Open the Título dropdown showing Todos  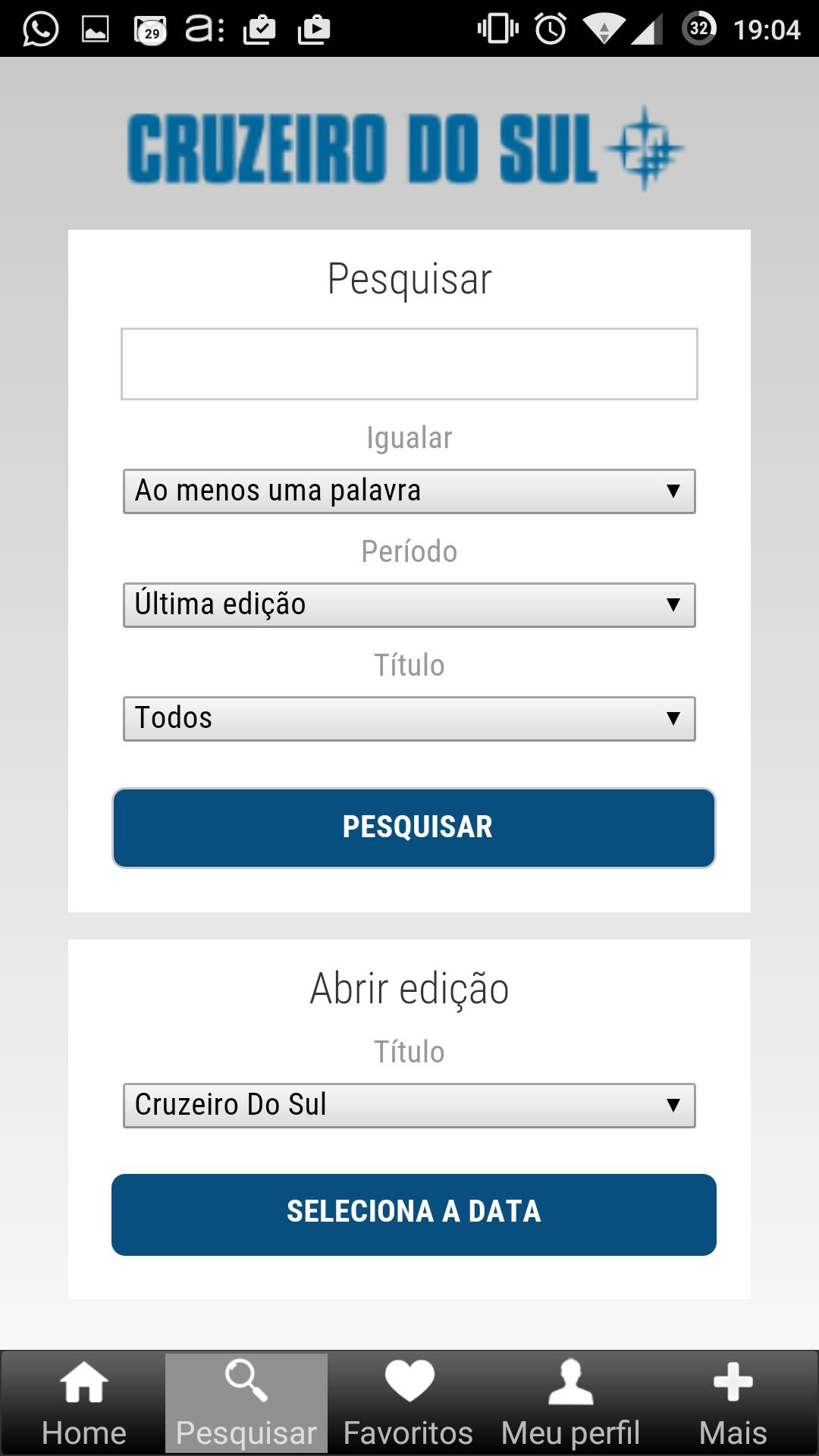(409, 717)
